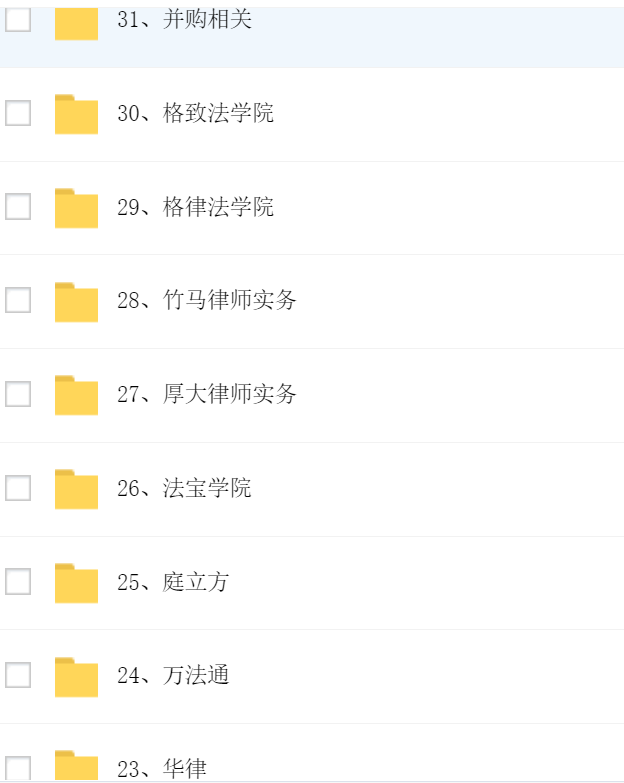Viewport: 624px width, 783px height.
Task: Open folder 28、竹马律师实务
Action: (x=206, y=301)
